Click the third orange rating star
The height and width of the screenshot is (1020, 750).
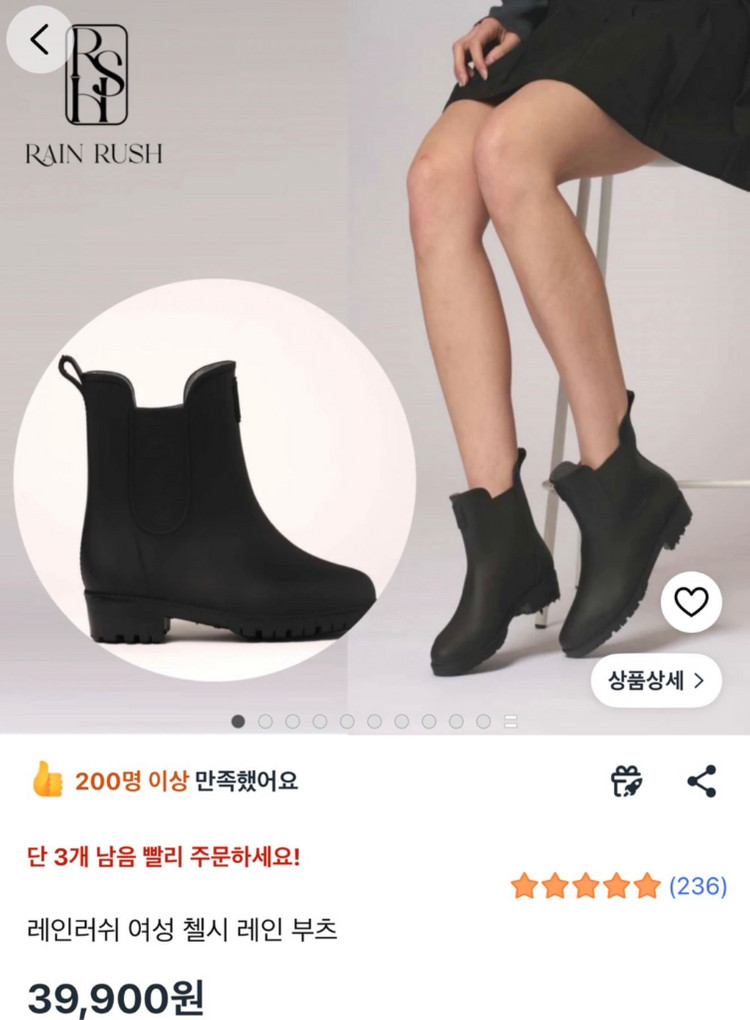point(583,885)
